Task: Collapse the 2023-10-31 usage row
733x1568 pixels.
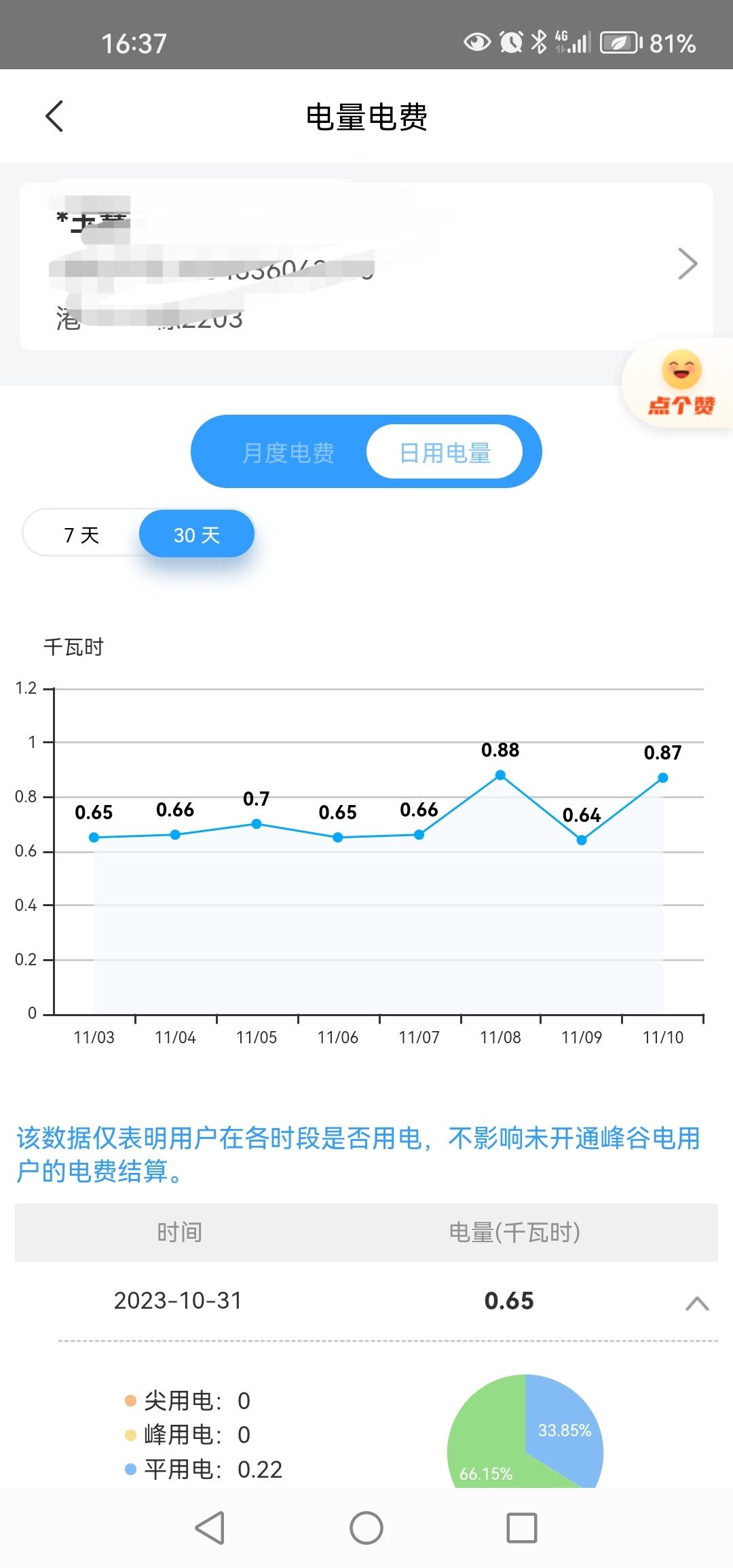Action: pos(697,1303)
